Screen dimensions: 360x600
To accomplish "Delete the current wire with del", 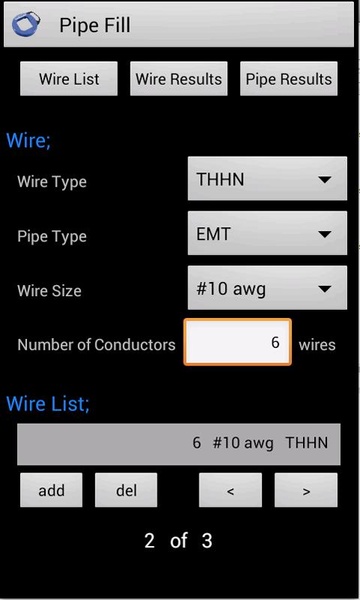I will [x=126, y=490].
